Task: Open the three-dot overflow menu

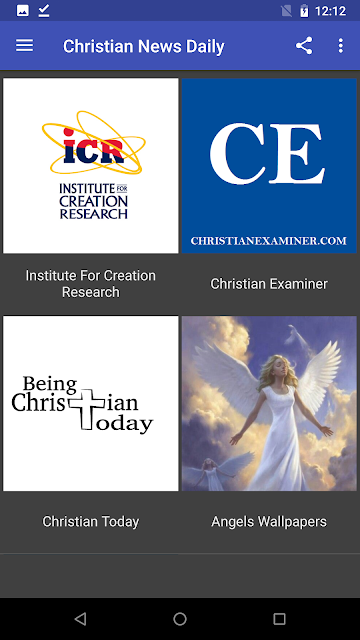Action: click(341, 46)
